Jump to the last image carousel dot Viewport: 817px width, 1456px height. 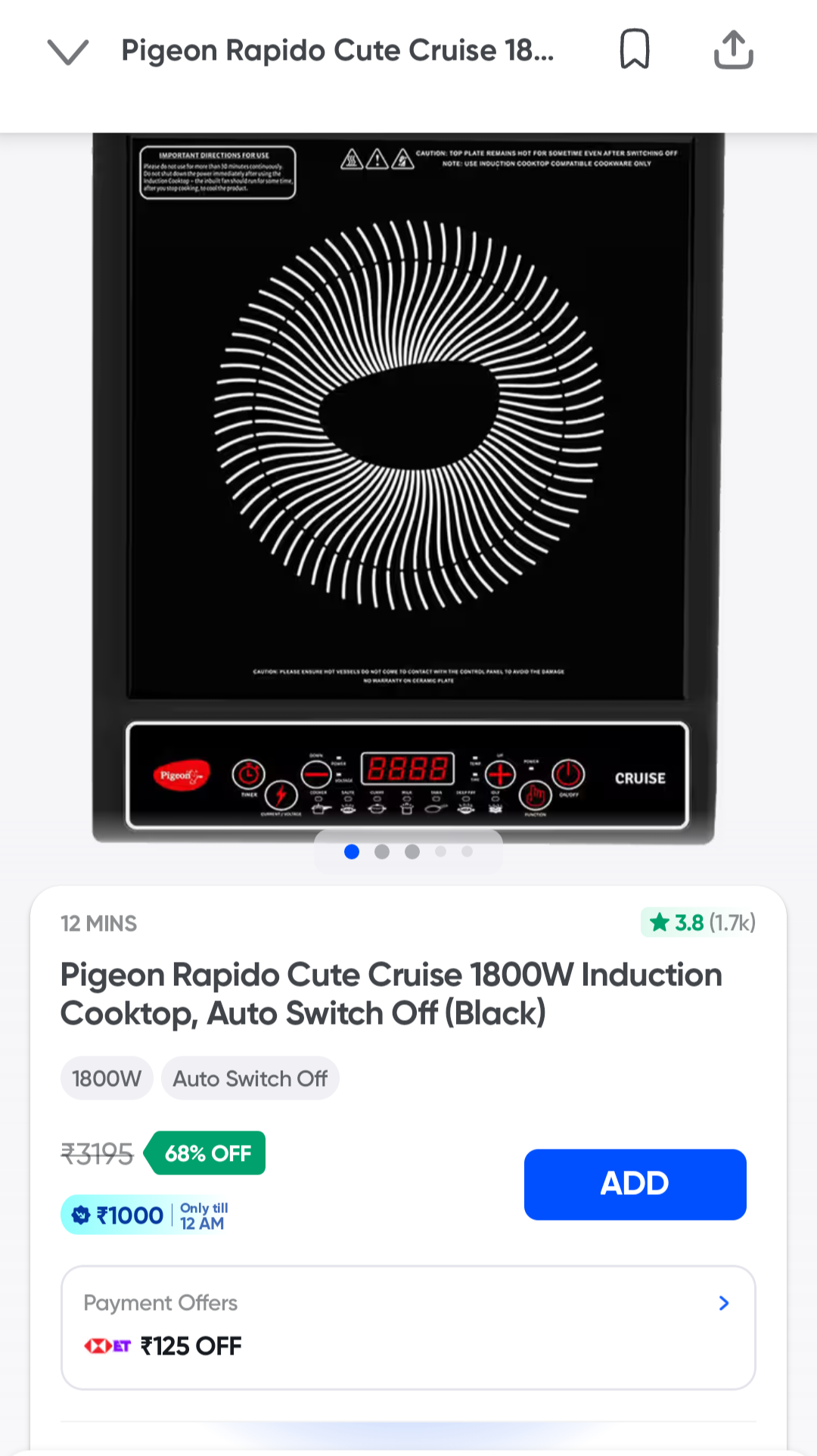[468, 851]
